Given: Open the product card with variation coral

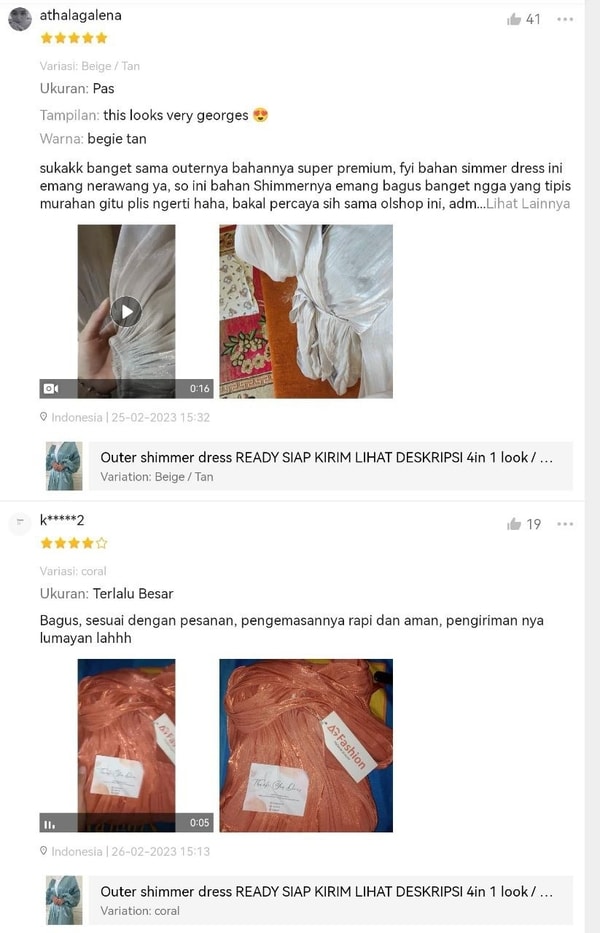Looking at the screenshot, I should [x=309, y=900].
